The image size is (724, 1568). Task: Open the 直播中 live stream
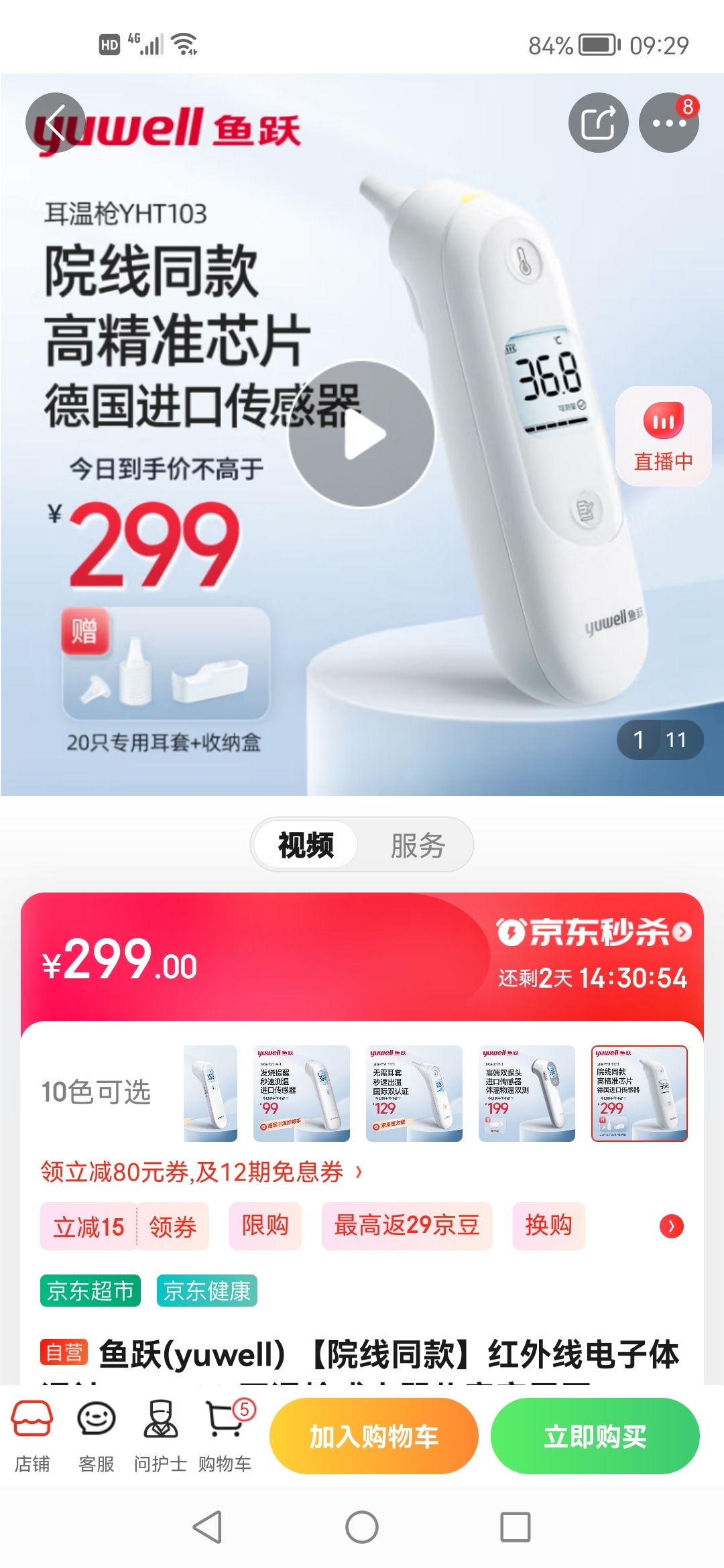click(x=663, y=436)
